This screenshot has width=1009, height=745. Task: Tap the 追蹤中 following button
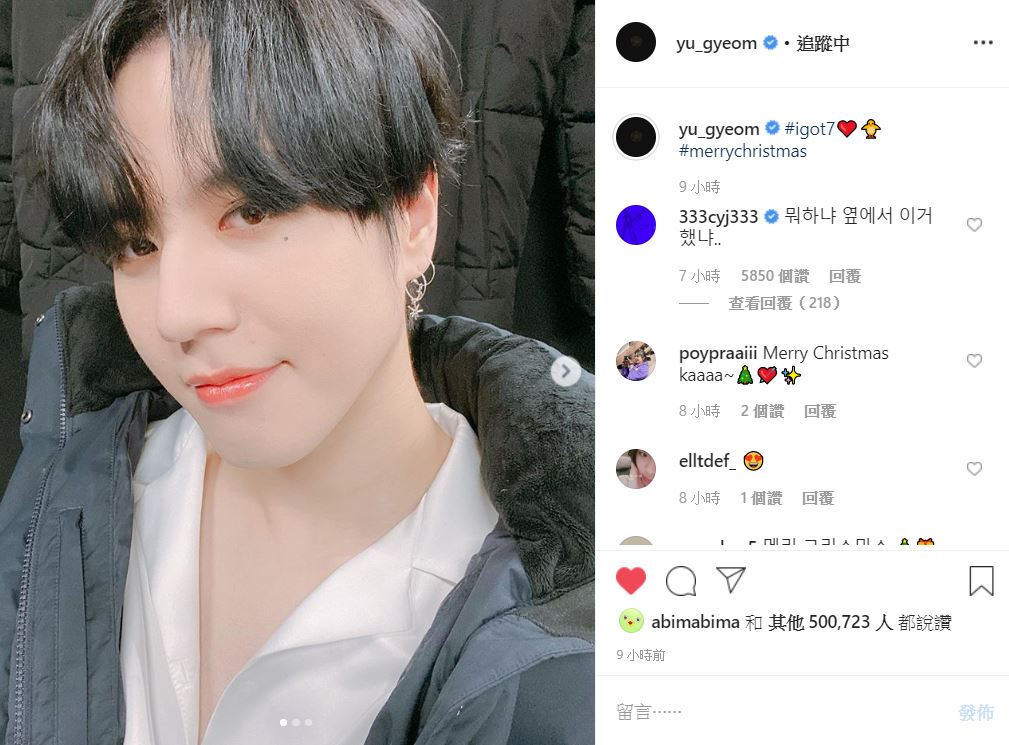[823, 43]
